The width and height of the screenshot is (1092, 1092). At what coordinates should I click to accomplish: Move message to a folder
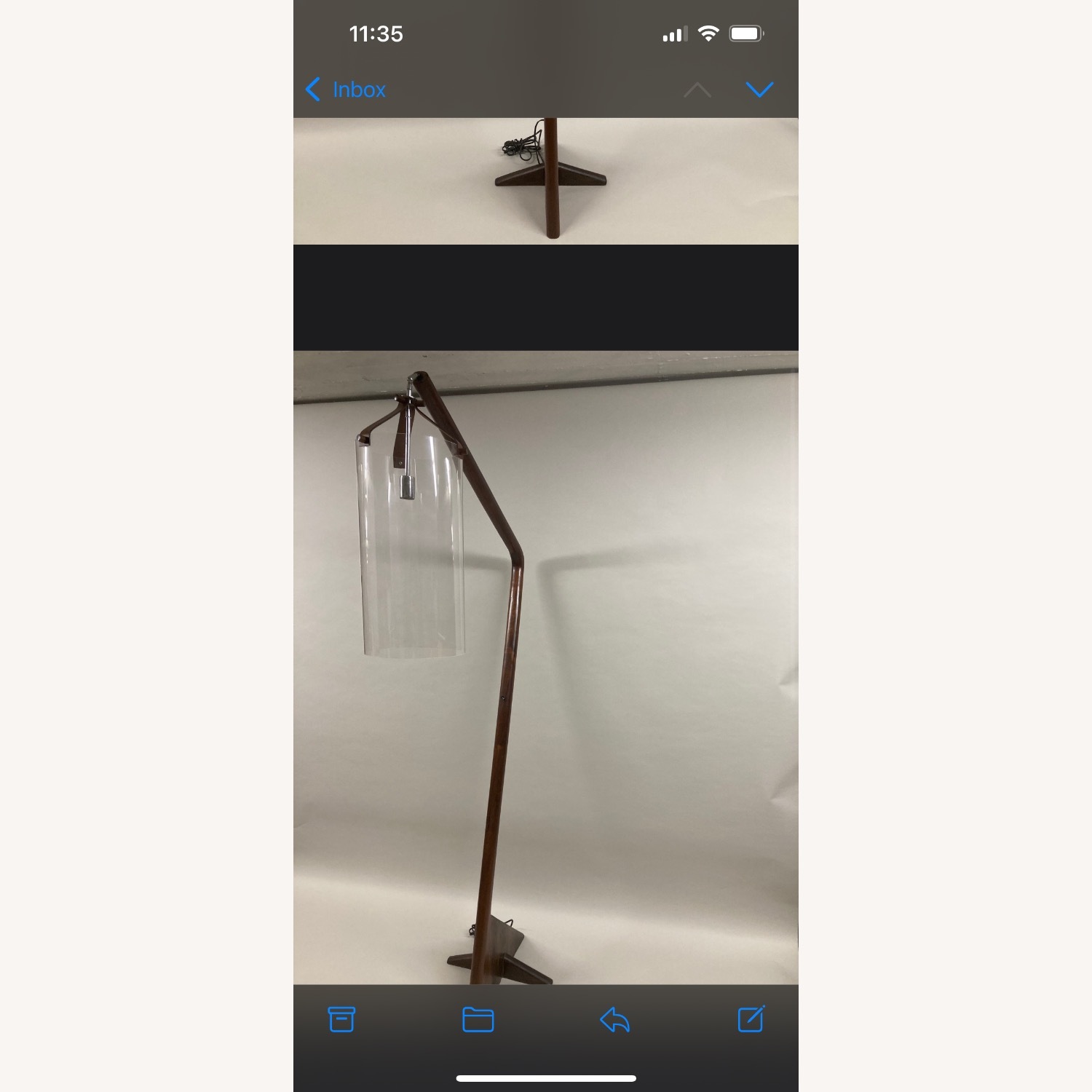(478, 1019)
